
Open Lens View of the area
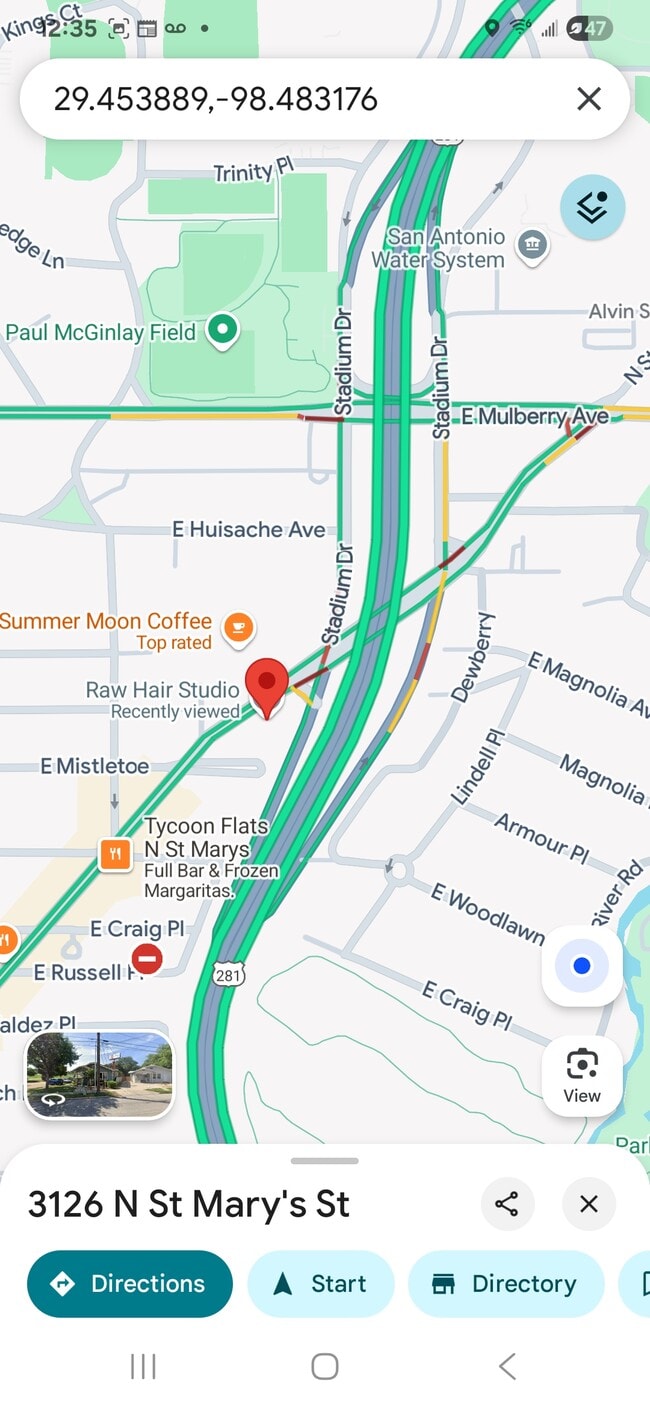pos(581,1073)
